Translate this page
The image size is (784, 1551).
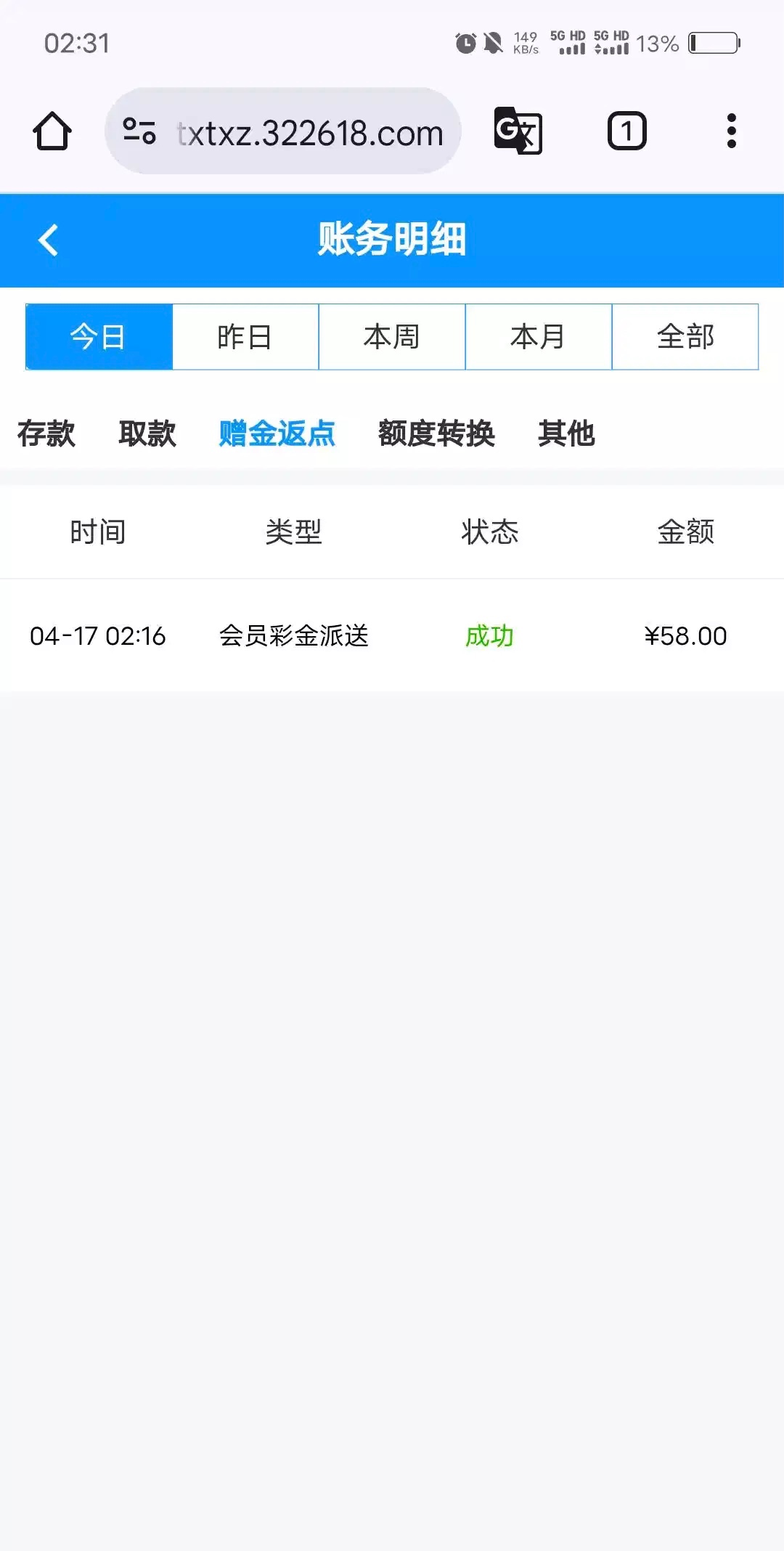[x=518, y=131]
